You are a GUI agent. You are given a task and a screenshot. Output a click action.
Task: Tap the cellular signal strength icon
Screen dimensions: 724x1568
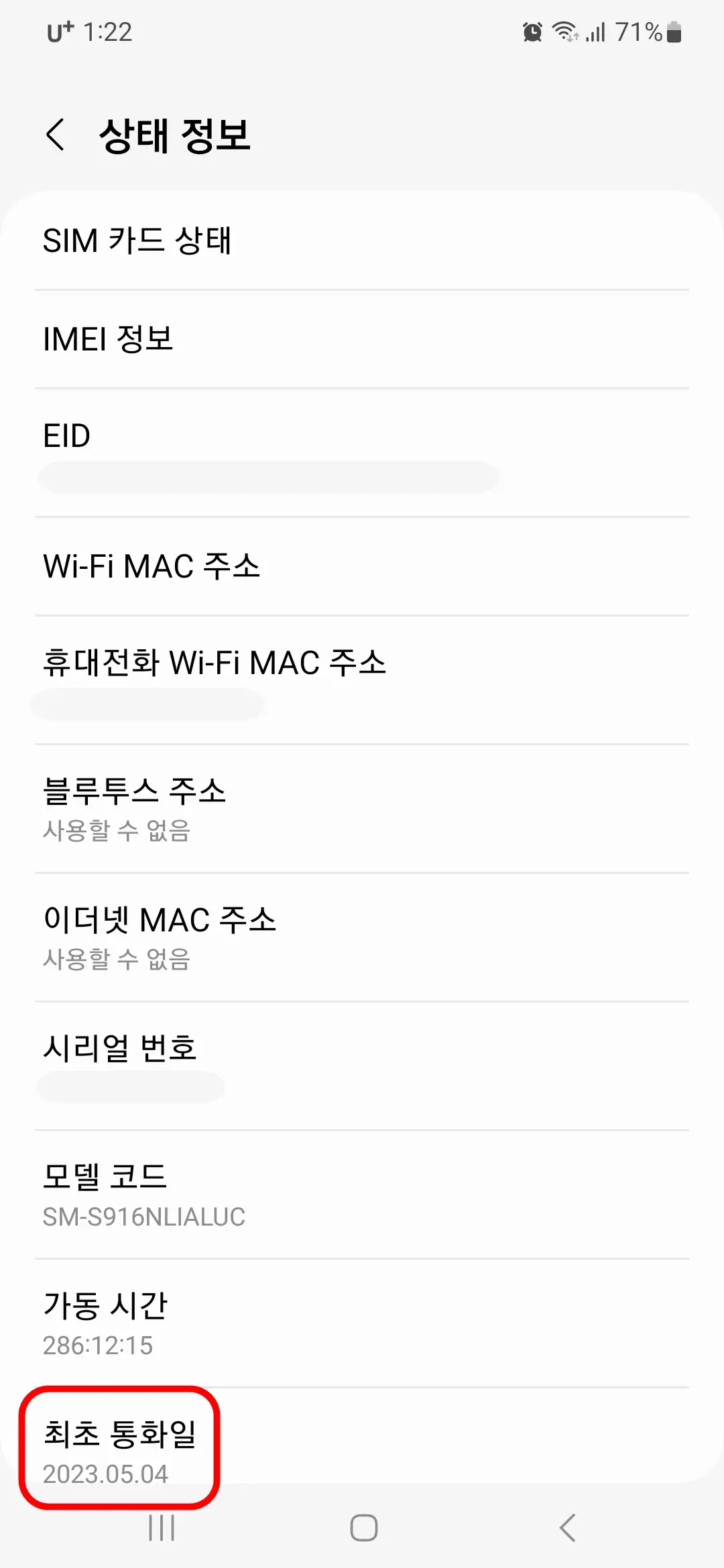pyautogui.click(x=595, y=32)
